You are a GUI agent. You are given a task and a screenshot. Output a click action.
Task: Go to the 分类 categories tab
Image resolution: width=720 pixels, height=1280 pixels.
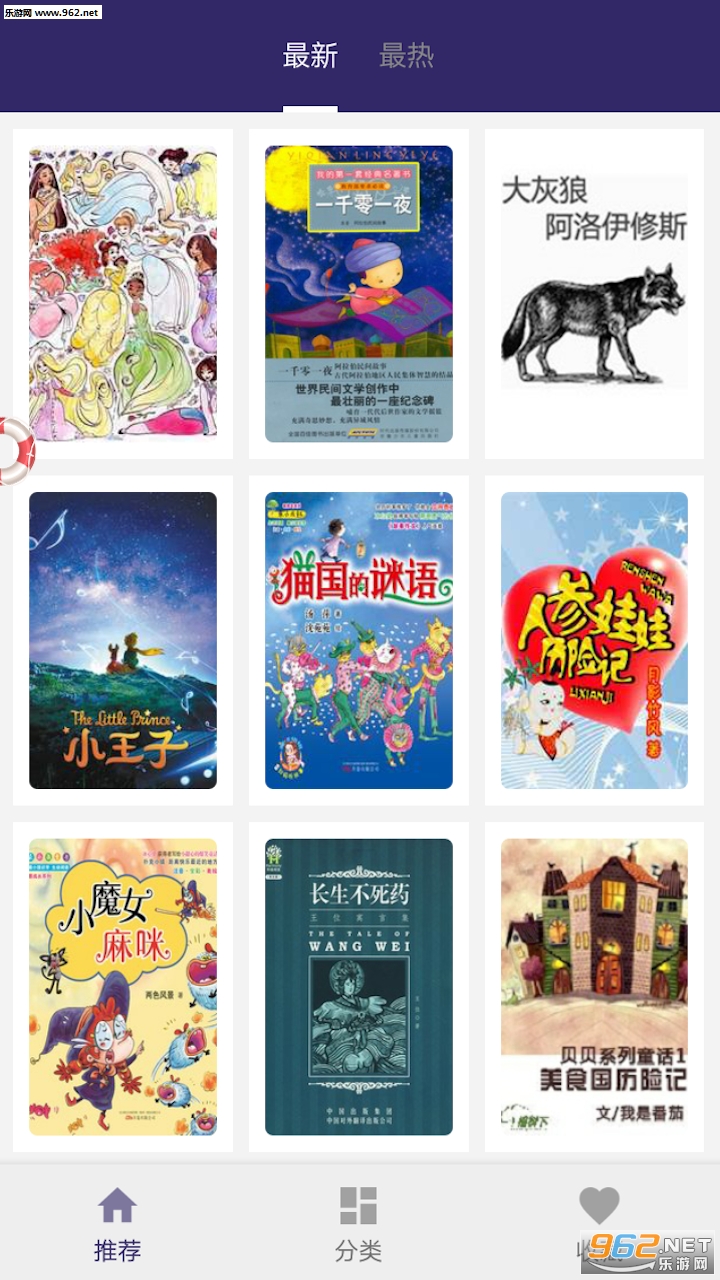(x=358, y=1223)
